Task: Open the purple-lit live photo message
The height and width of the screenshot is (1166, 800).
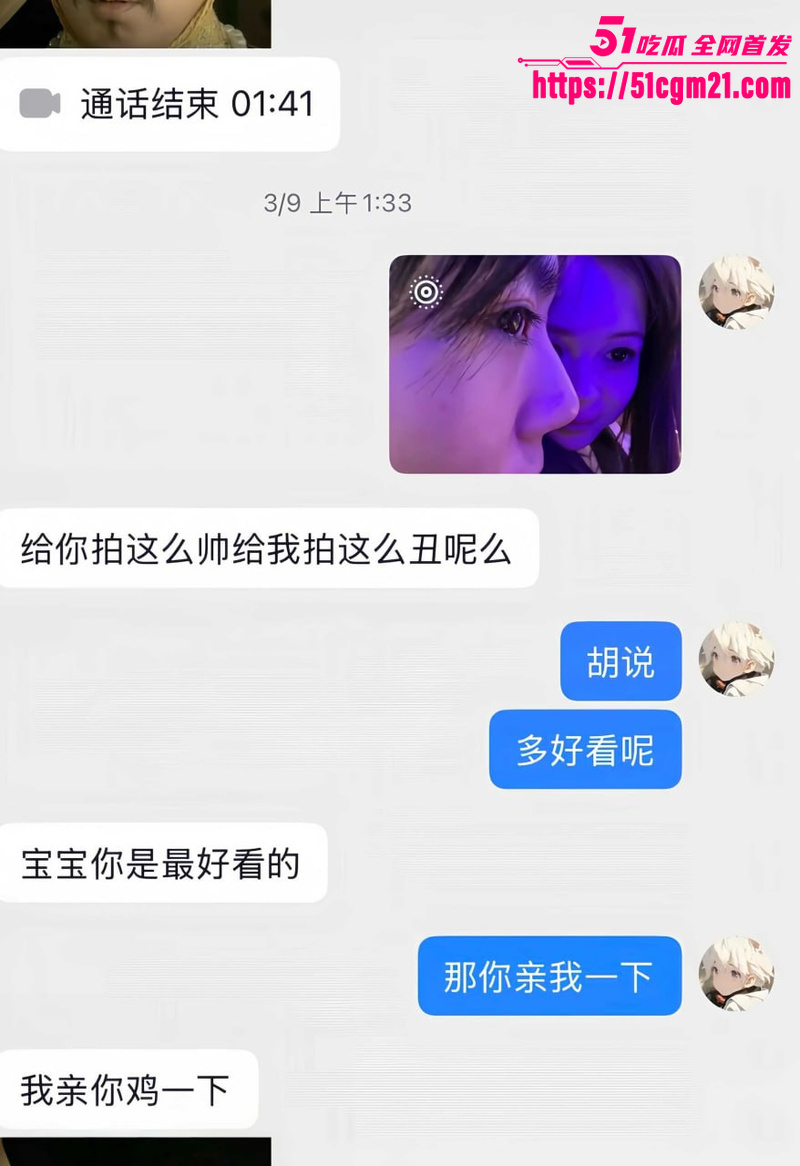Action: pyautogui.click(x=535, y=364)
